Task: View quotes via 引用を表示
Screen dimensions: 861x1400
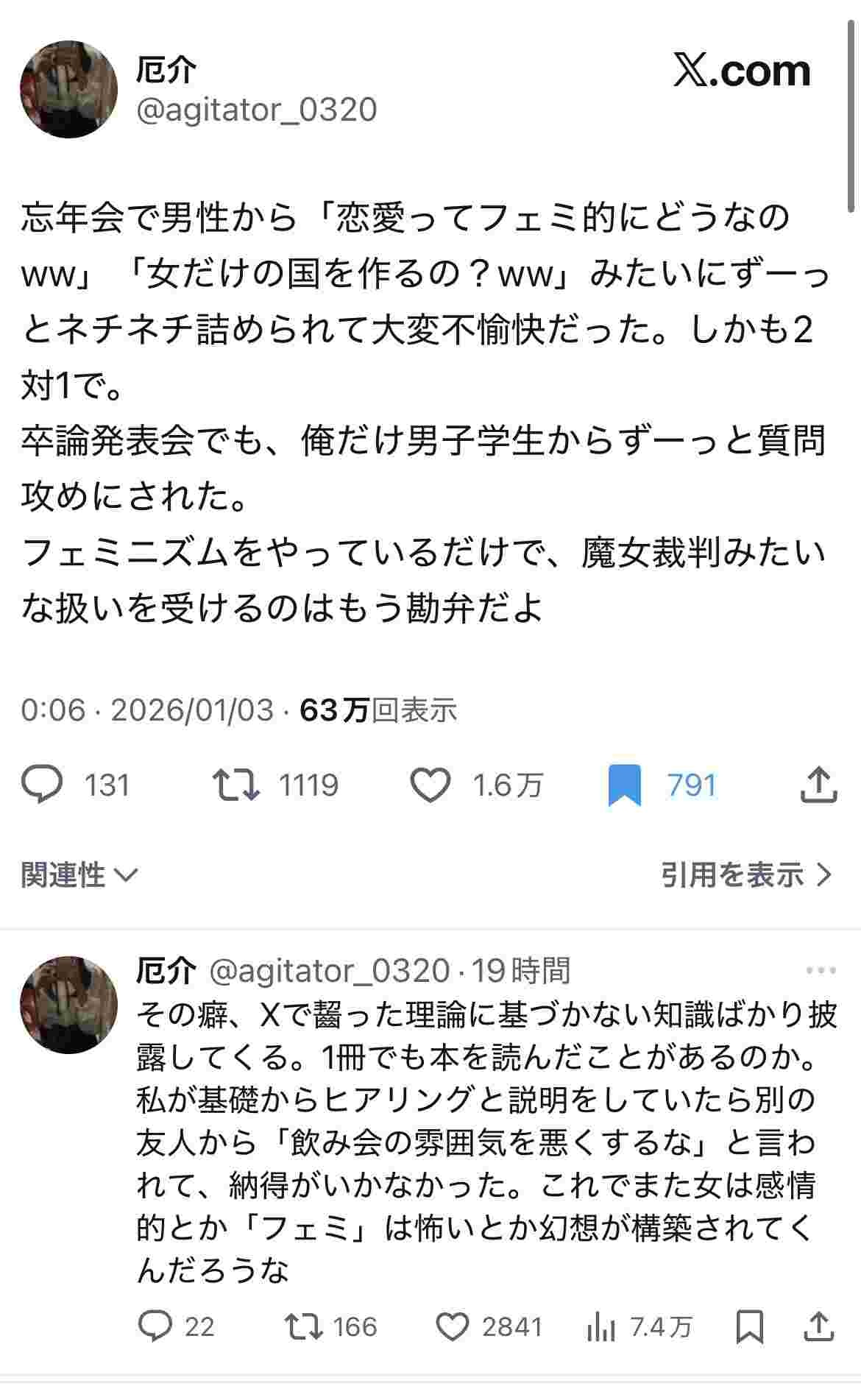Action: (746, 875)
